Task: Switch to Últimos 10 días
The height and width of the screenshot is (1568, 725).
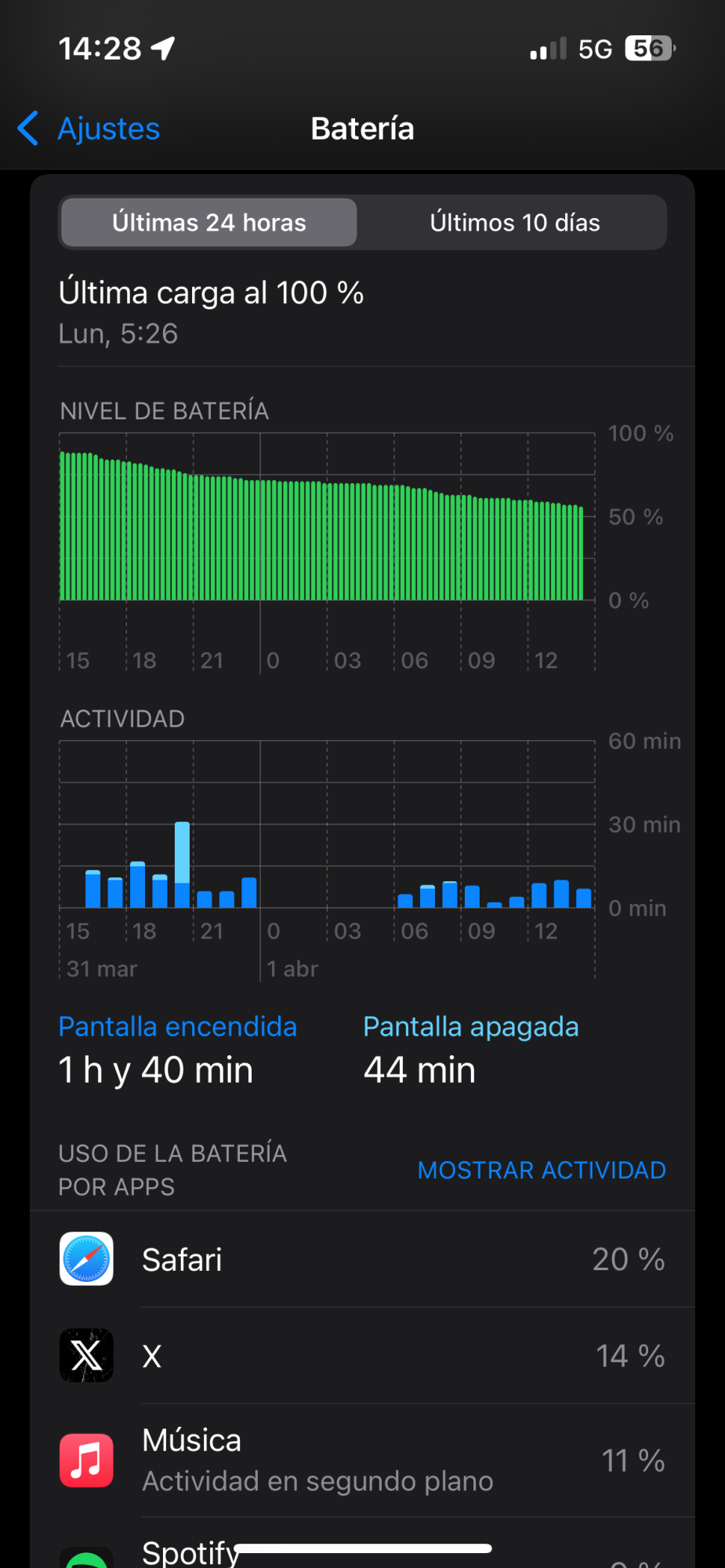Action: [514, 223]
